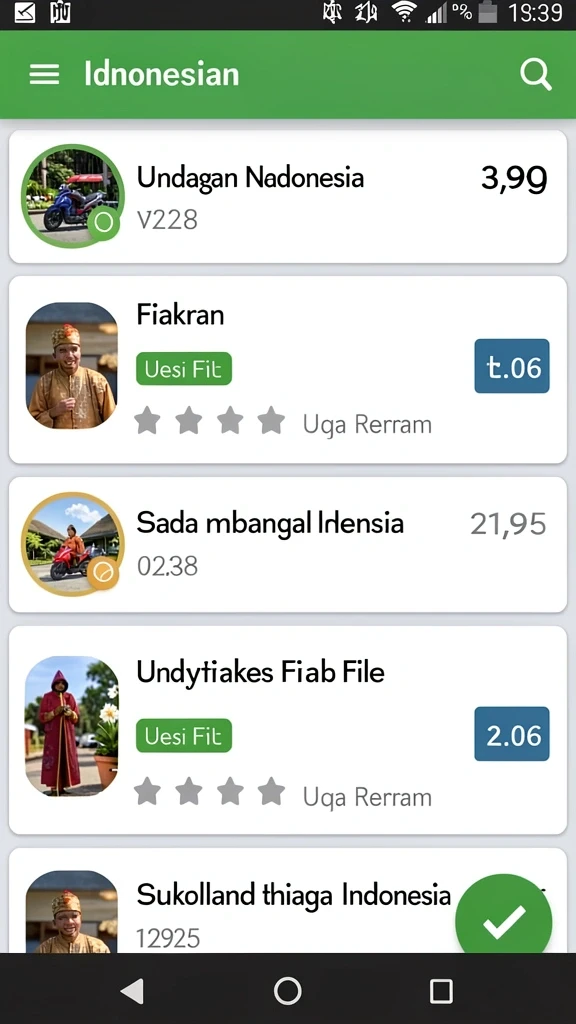This screenshot has height=1024, width=576.
Task: Open the Undytiakes Fiab File listing
Action: click(288, 730)
